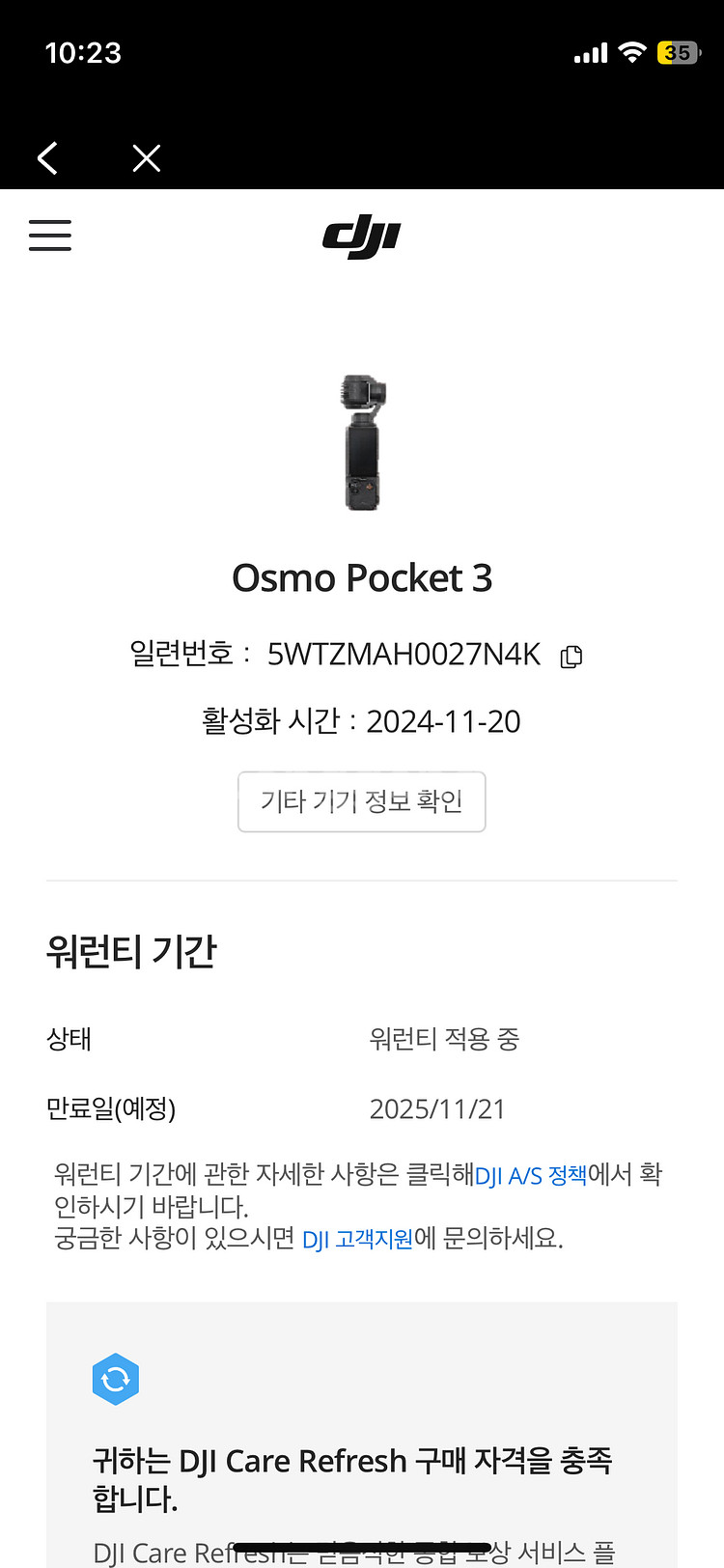The width and height of the screenshot is (724, 1568).
Task: Tap the 워런티 기간 section heading
Action: pyautogui.click(x=131, y=950)
